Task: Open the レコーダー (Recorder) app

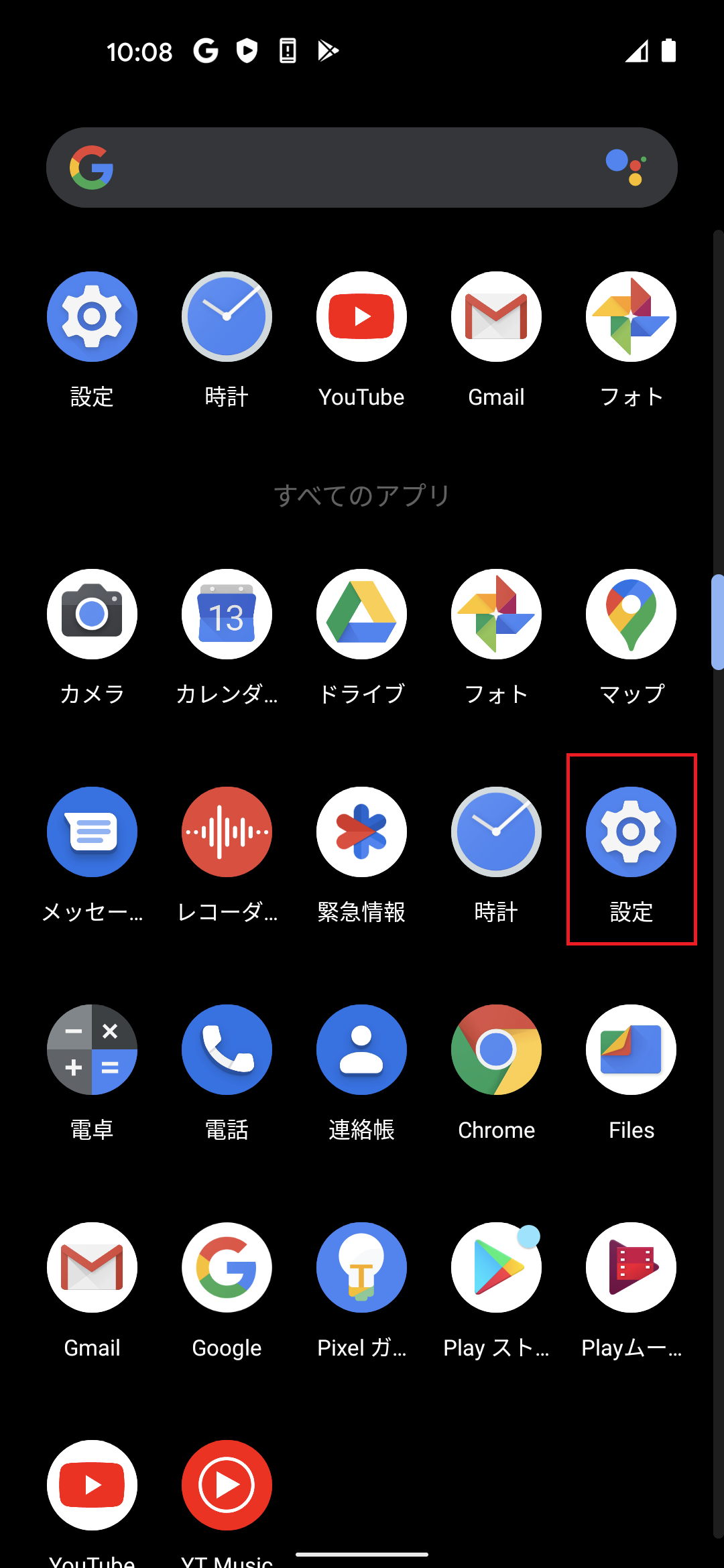Action: click(227, 831)
